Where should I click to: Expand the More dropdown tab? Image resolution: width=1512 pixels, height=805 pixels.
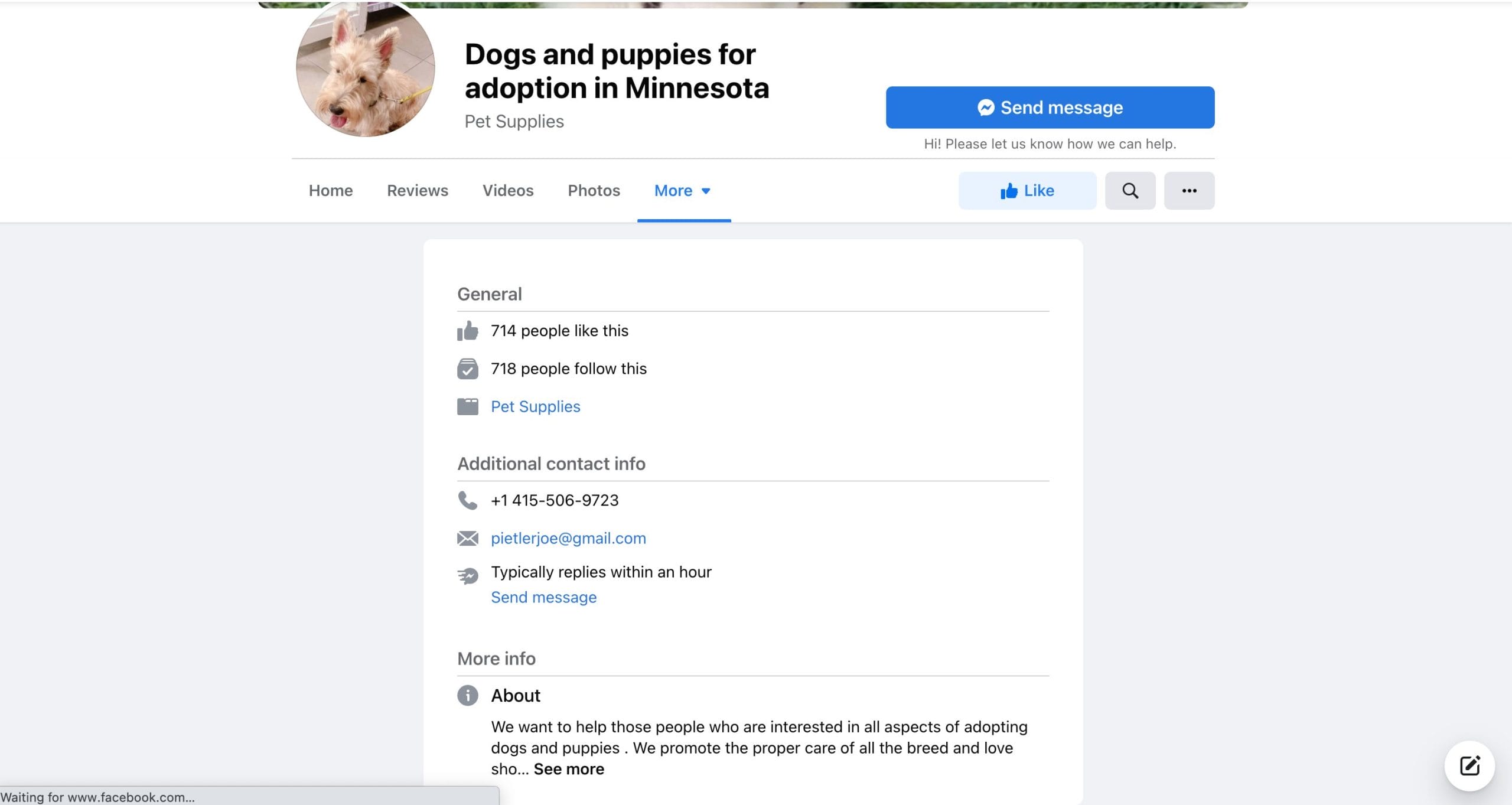[682, 191]
